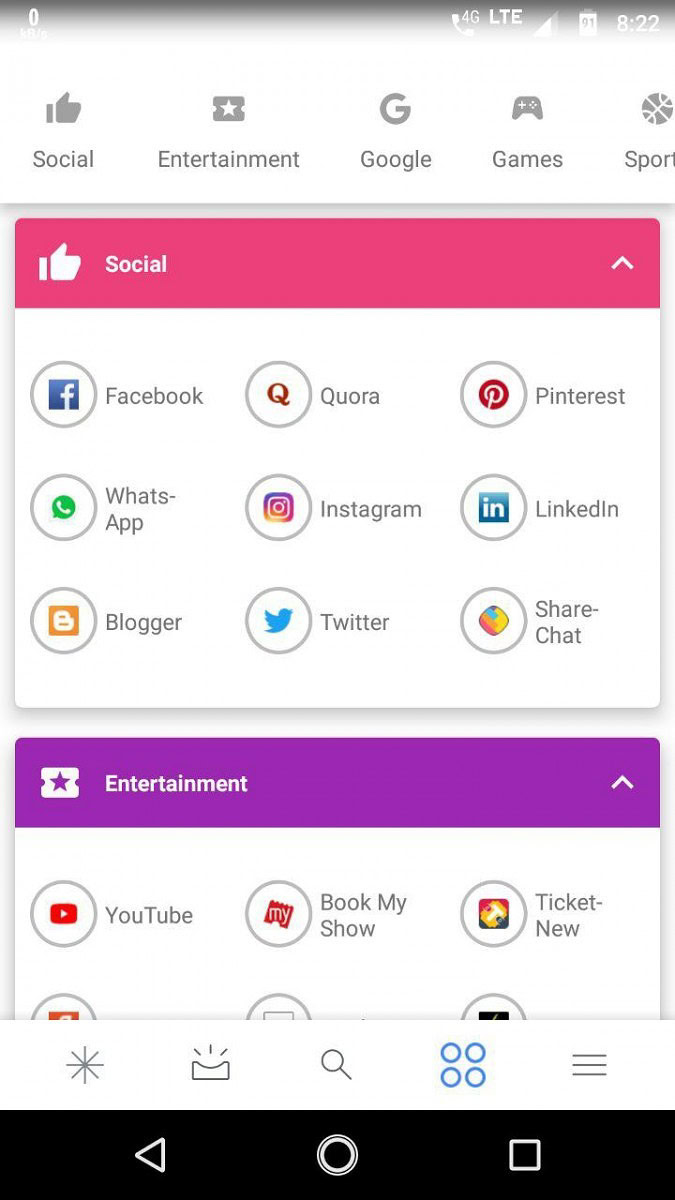Collapse the Entertainment section

coord(622,782)
